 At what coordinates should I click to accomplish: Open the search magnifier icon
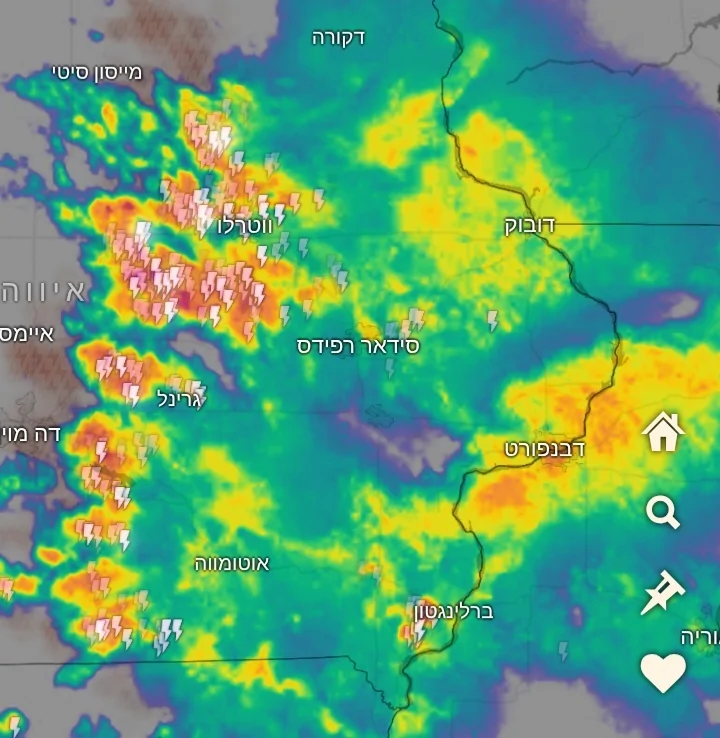(662, 512)
